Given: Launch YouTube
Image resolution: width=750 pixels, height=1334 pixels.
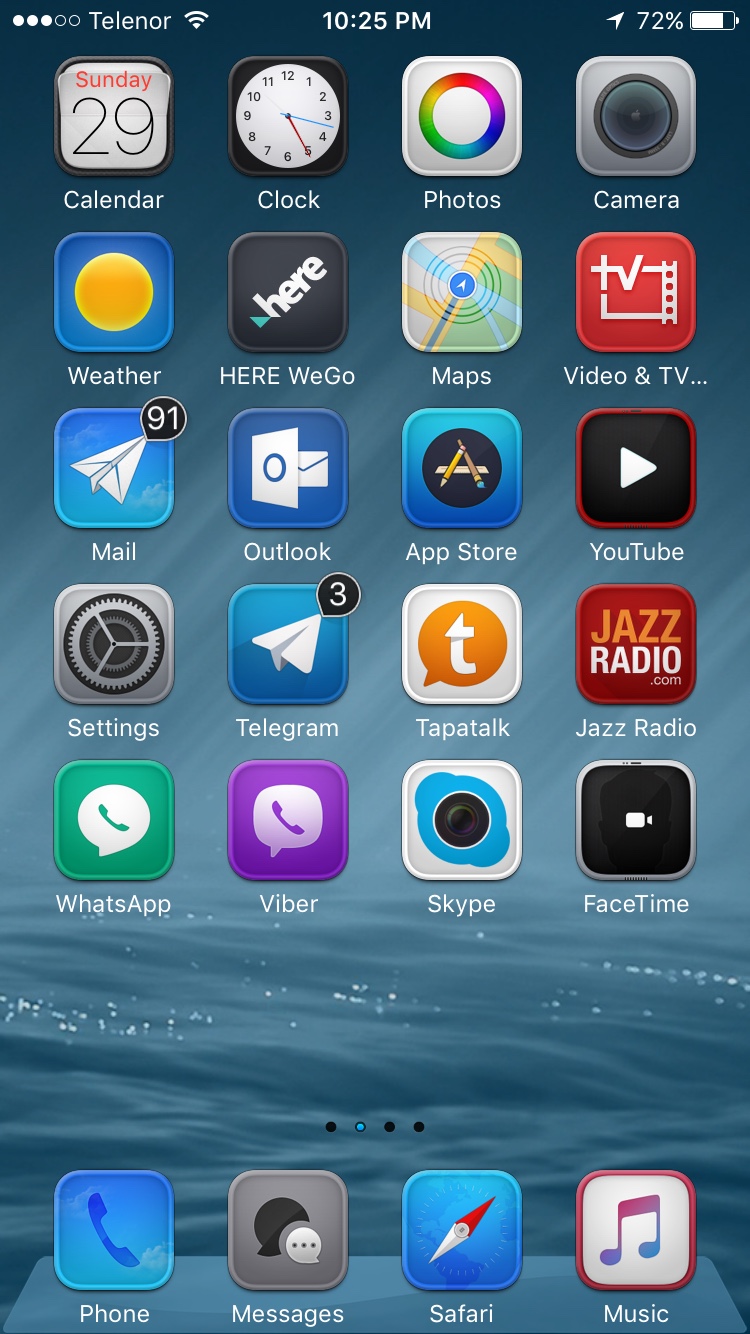Looking at the screenshot, I should pyautogui.click(x=636, y=469).
